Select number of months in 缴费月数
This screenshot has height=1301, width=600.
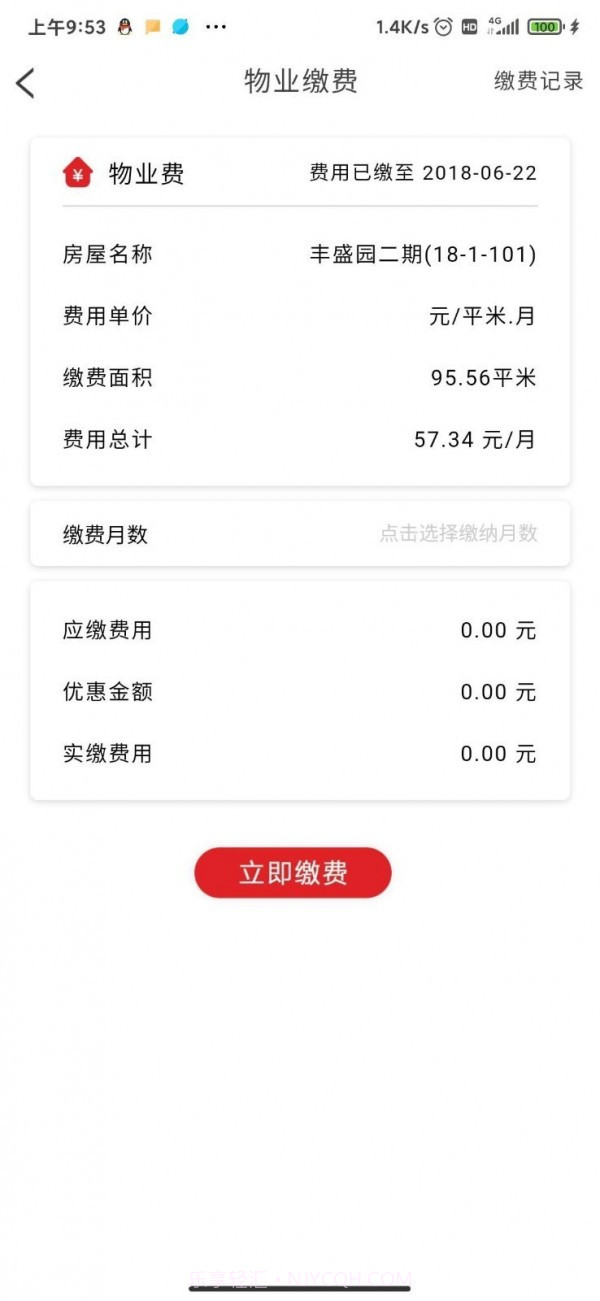458,534
